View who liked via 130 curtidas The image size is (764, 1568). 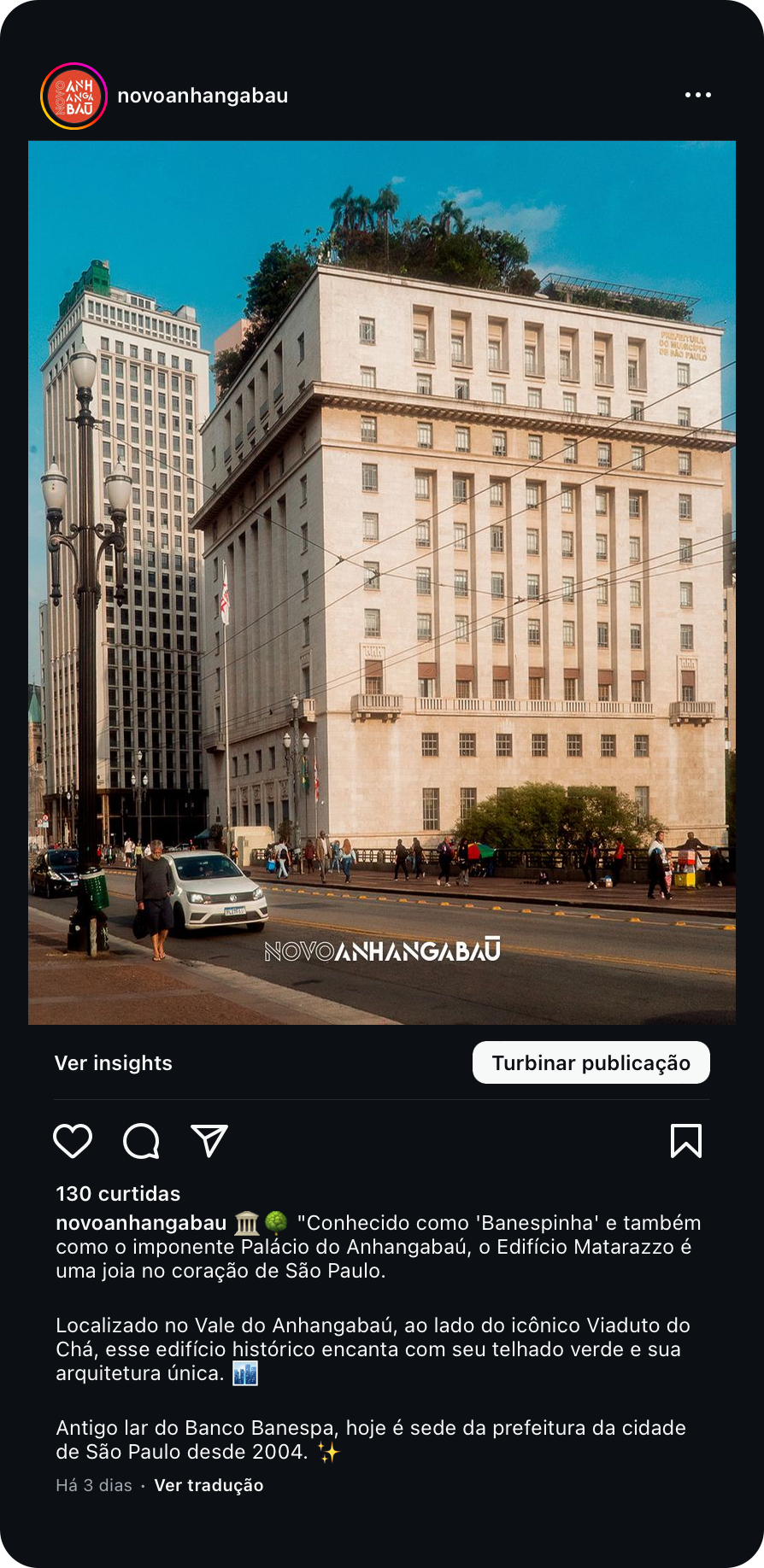(x=118, y=1194)
